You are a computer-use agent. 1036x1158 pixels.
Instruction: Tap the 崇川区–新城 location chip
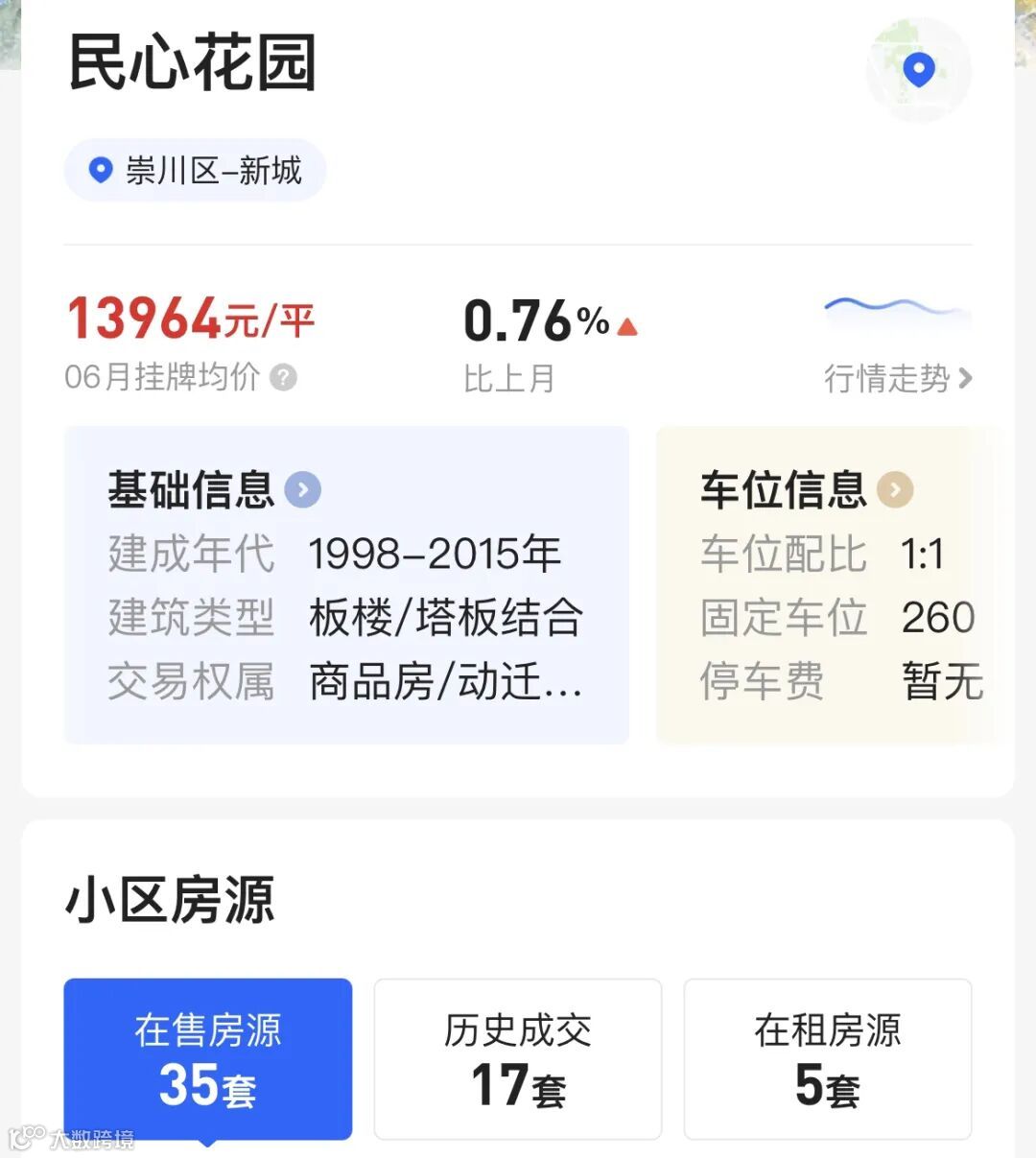[x=195, y=171]
